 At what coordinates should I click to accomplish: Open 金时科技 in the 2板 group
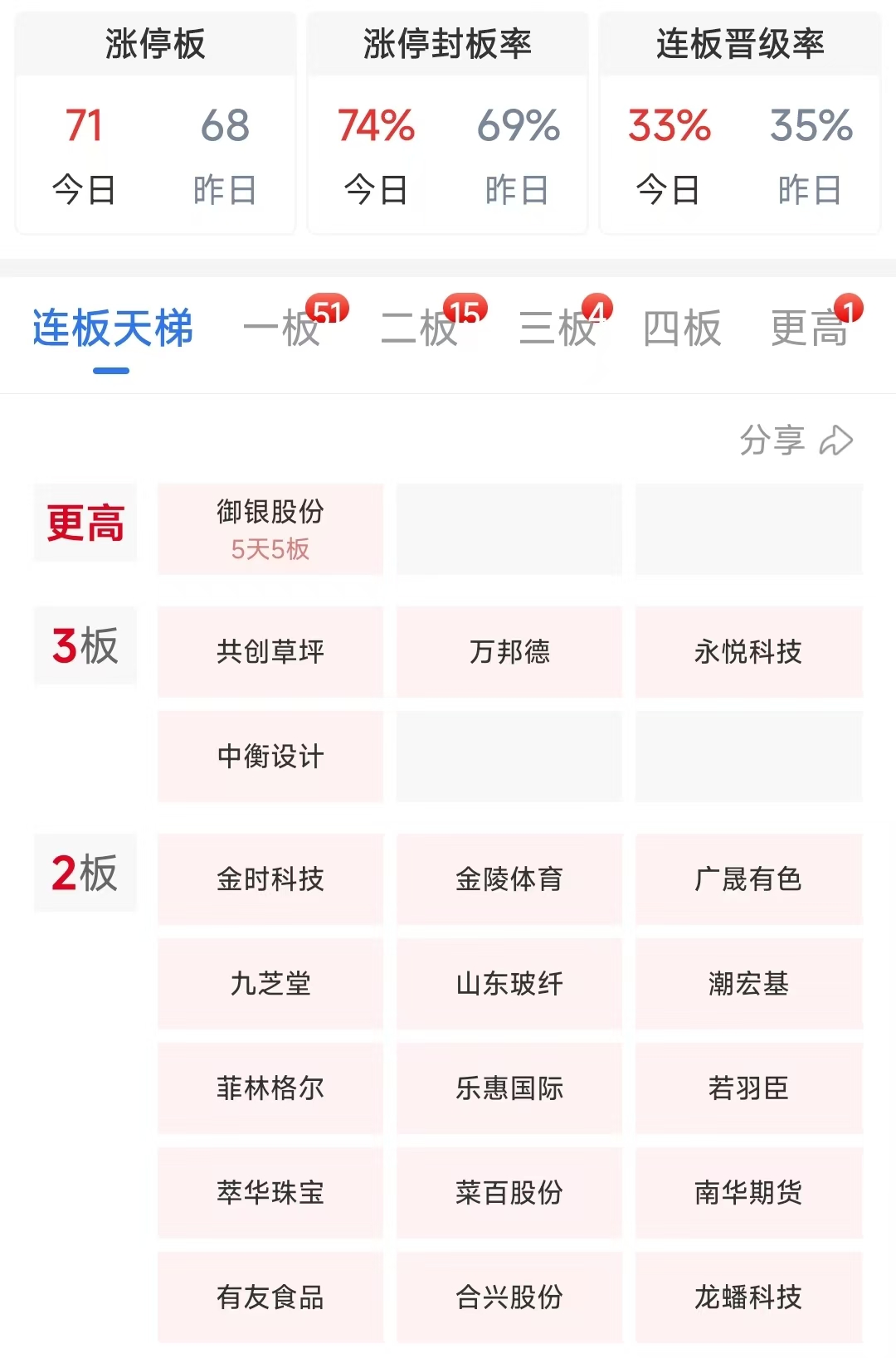(270, 879)
